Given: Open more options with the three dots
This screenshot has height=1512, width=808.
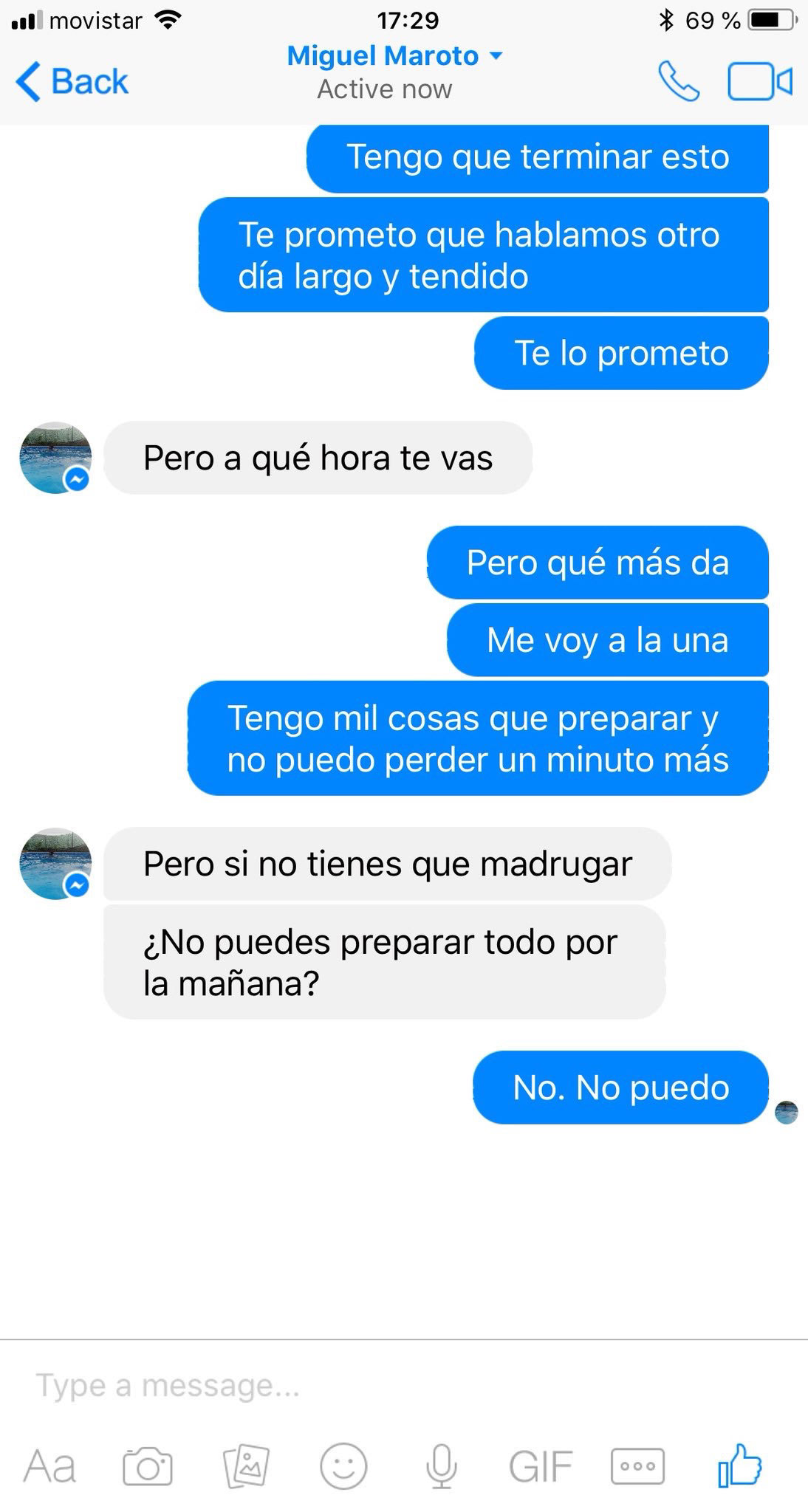Looking at the screenshot, I should 637,1465.
